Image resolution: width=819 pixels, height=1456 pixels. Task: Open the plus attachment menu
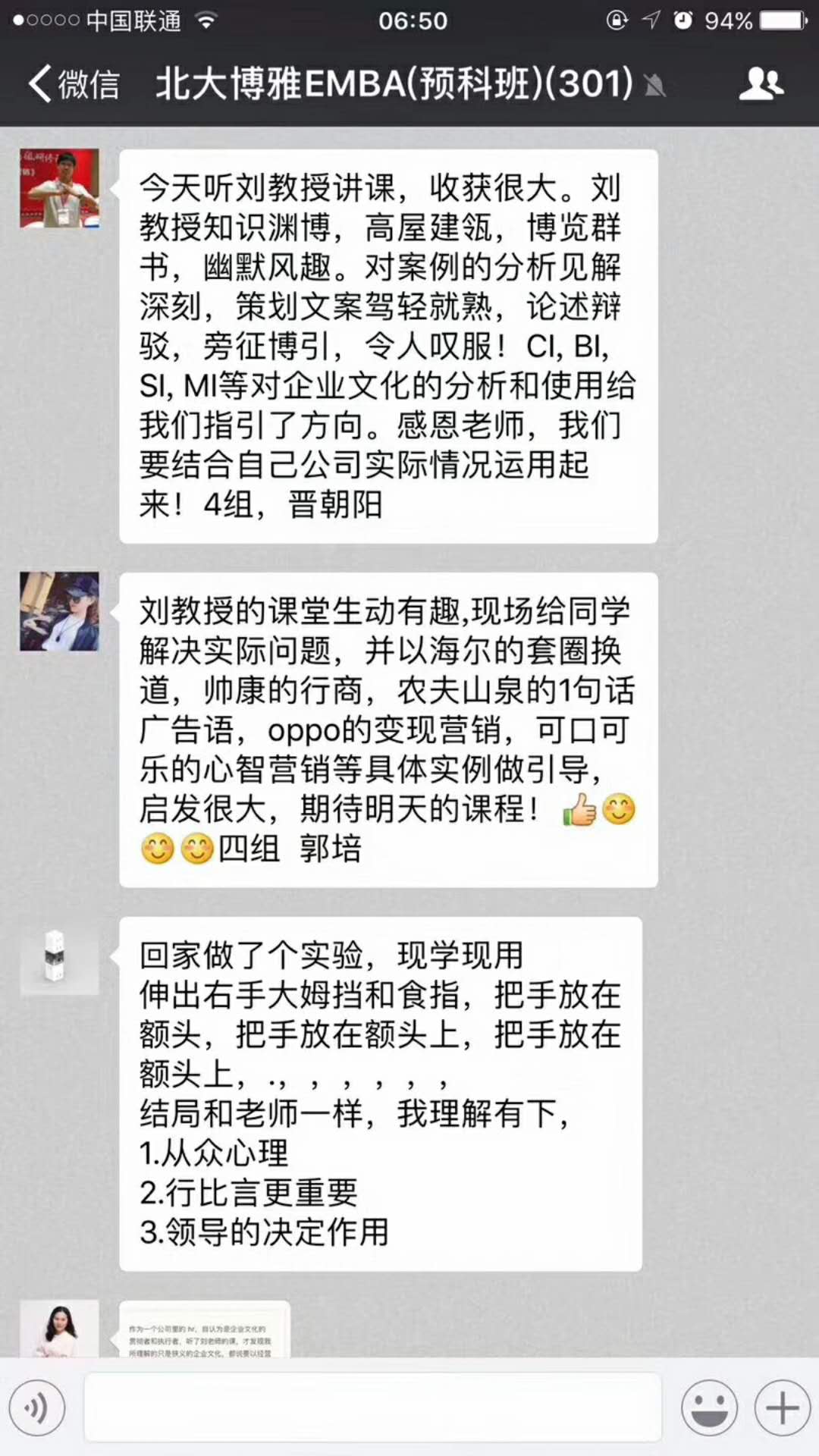click(x=782, y=1407)
